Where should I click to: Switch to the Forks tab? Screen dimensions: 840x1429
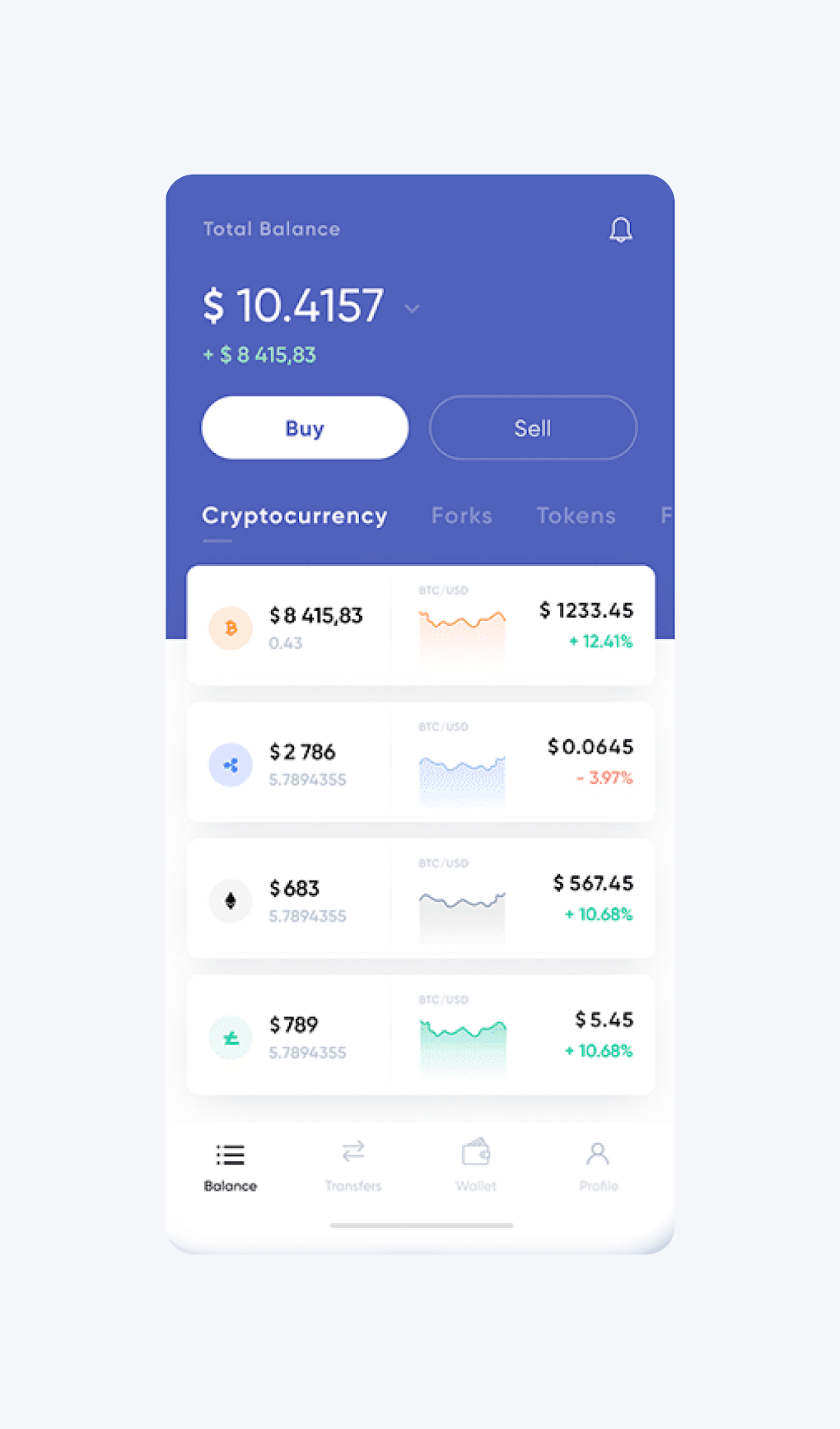pyautogui.click(x=461, y=516)
